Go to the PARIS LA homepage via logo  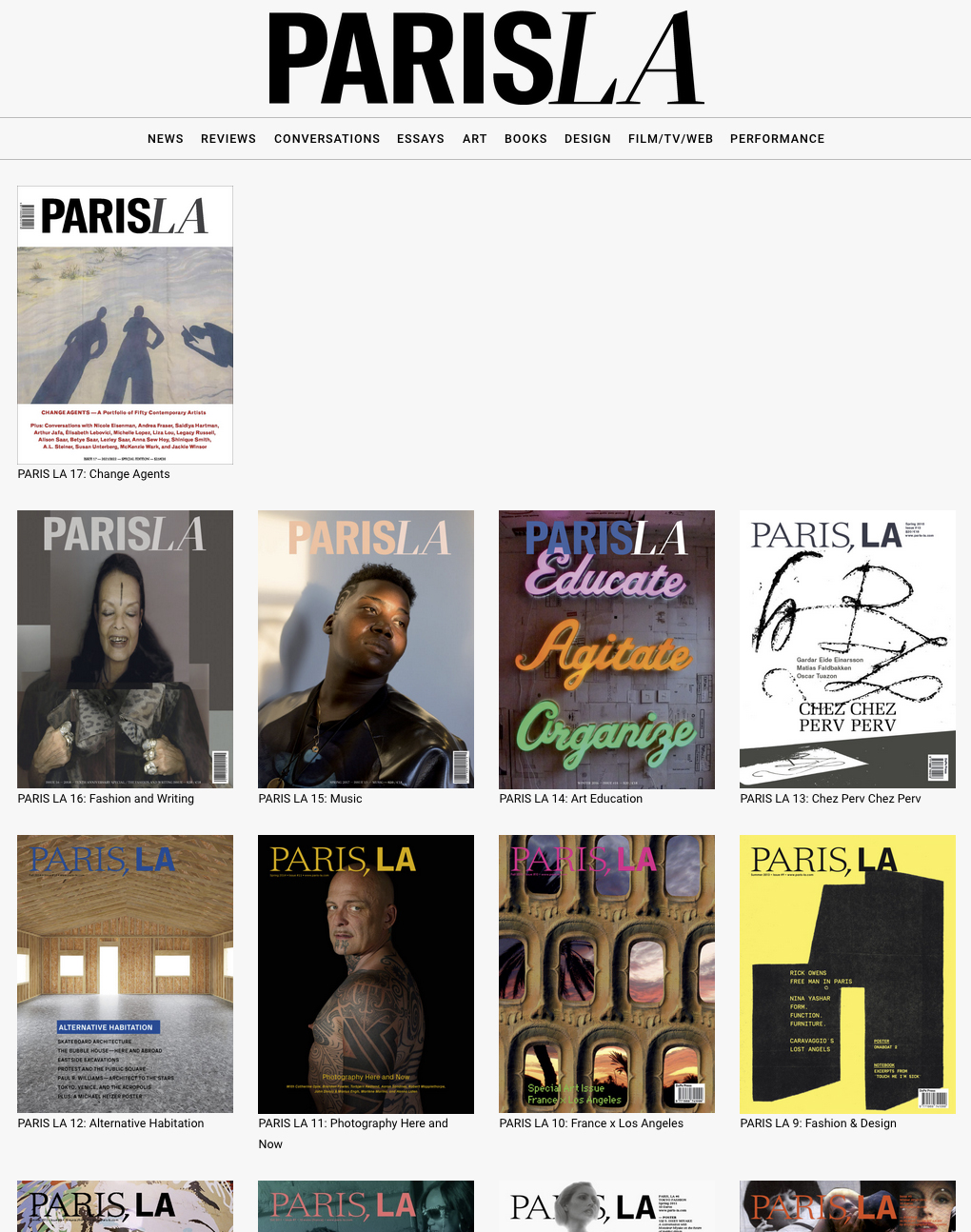point(486,58)
